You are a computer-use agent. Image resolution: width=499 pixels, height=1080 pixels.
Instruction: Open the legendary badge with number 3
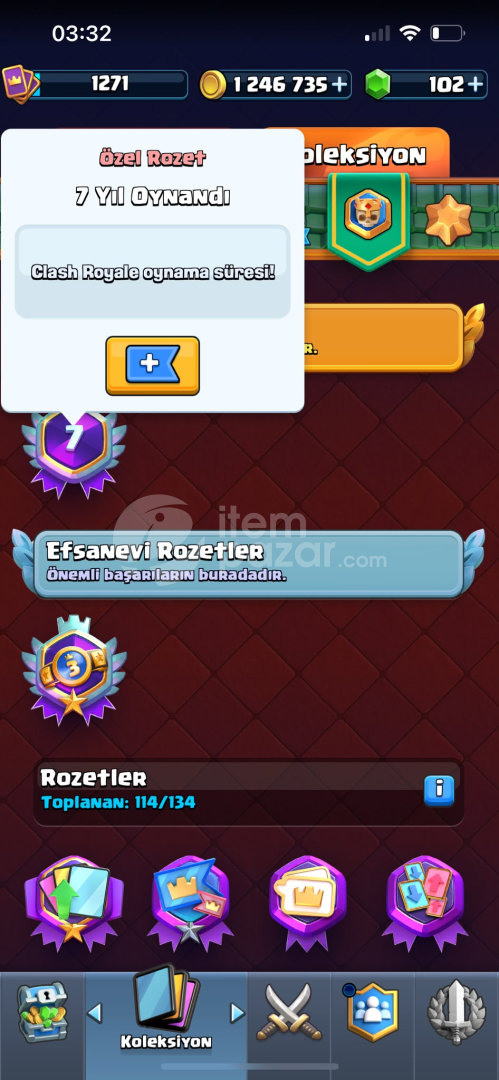(x=74, y=670)
